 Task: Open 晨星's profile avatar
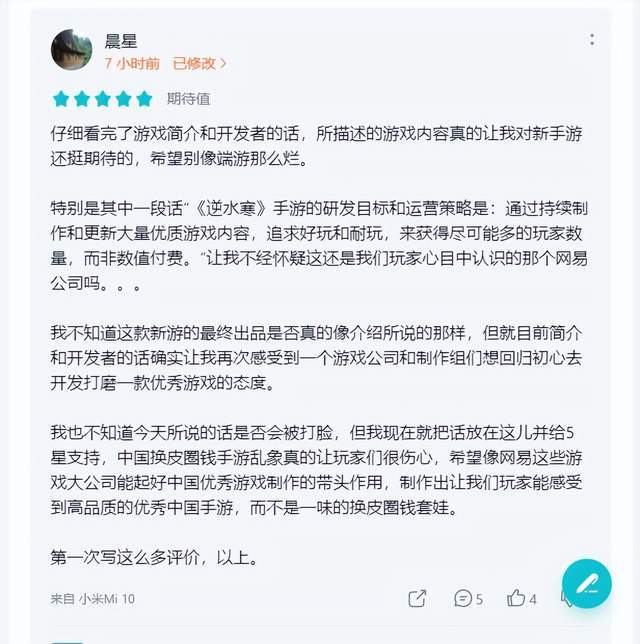pyautogui.click(x=71, y=50)
